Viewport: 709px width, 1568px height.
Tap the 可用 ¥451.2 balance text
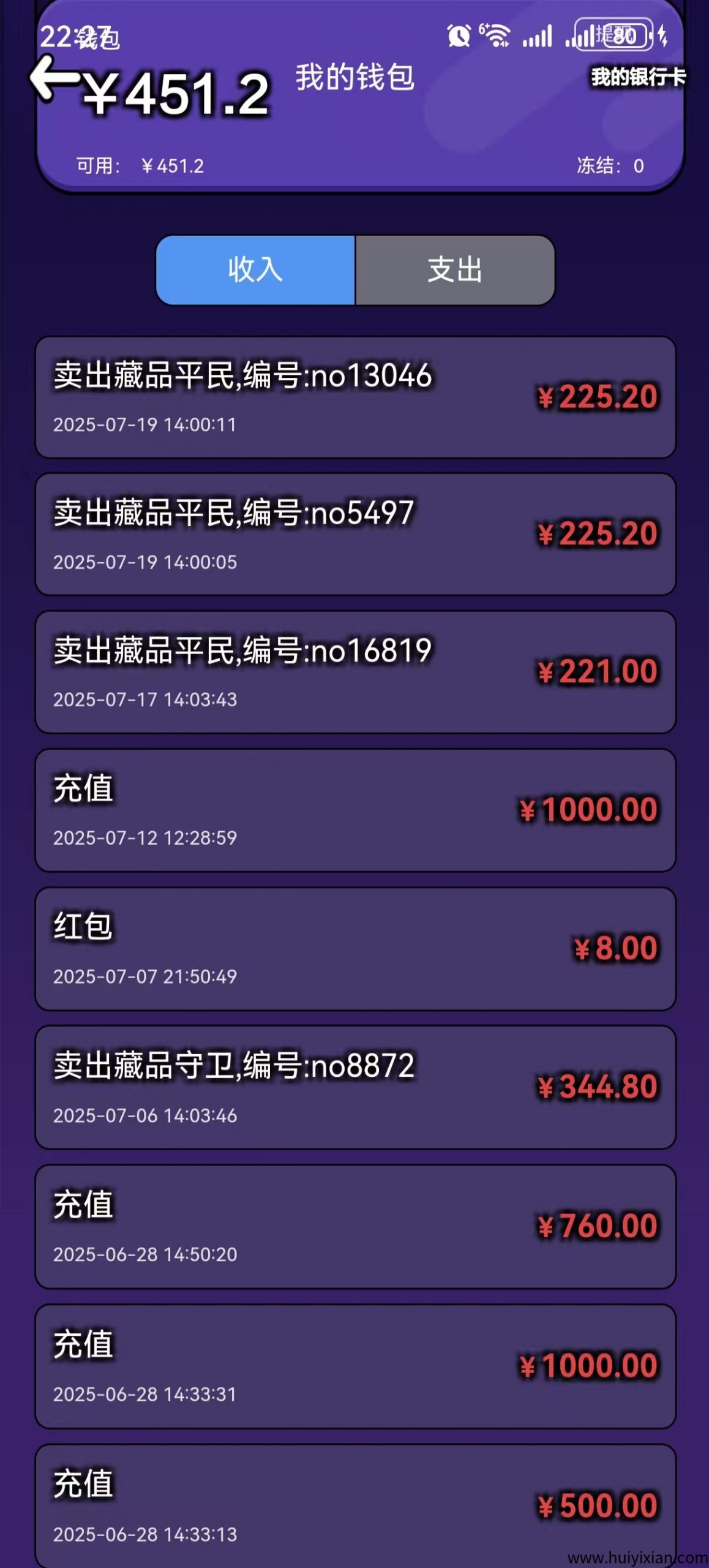[x=140, y=164]
